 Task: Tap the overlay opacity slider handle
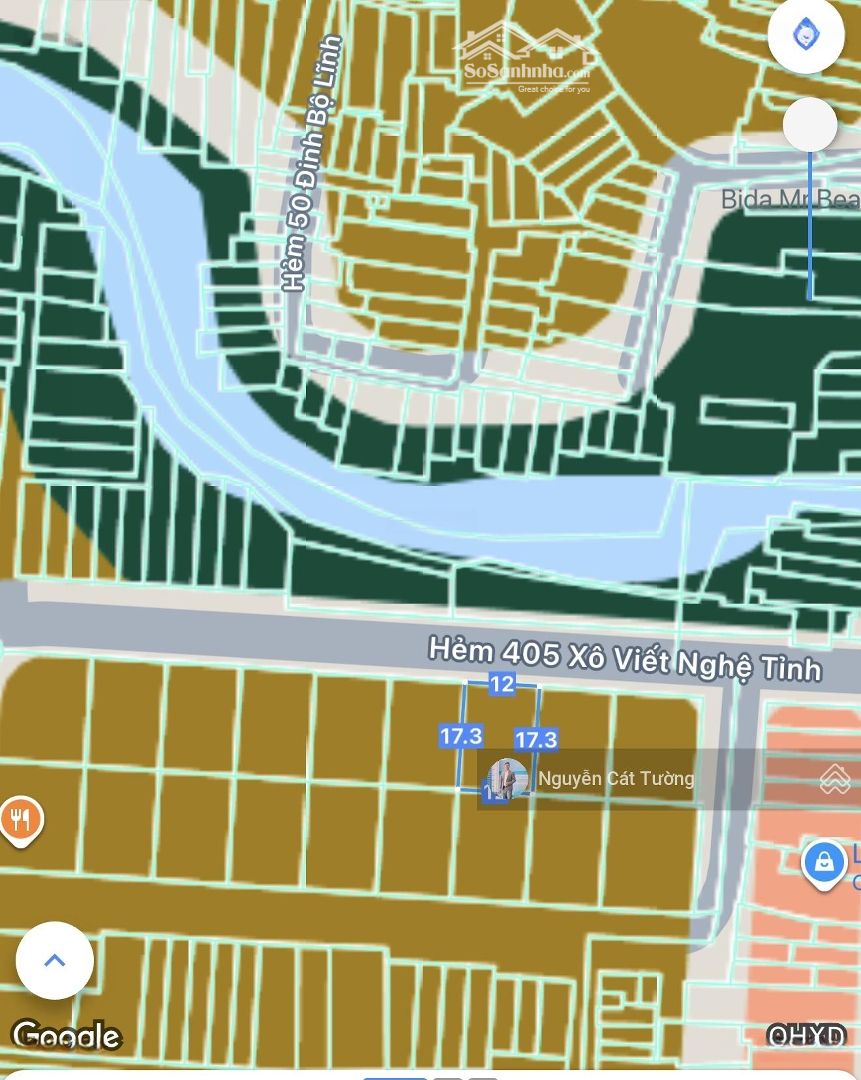[809, 125]
